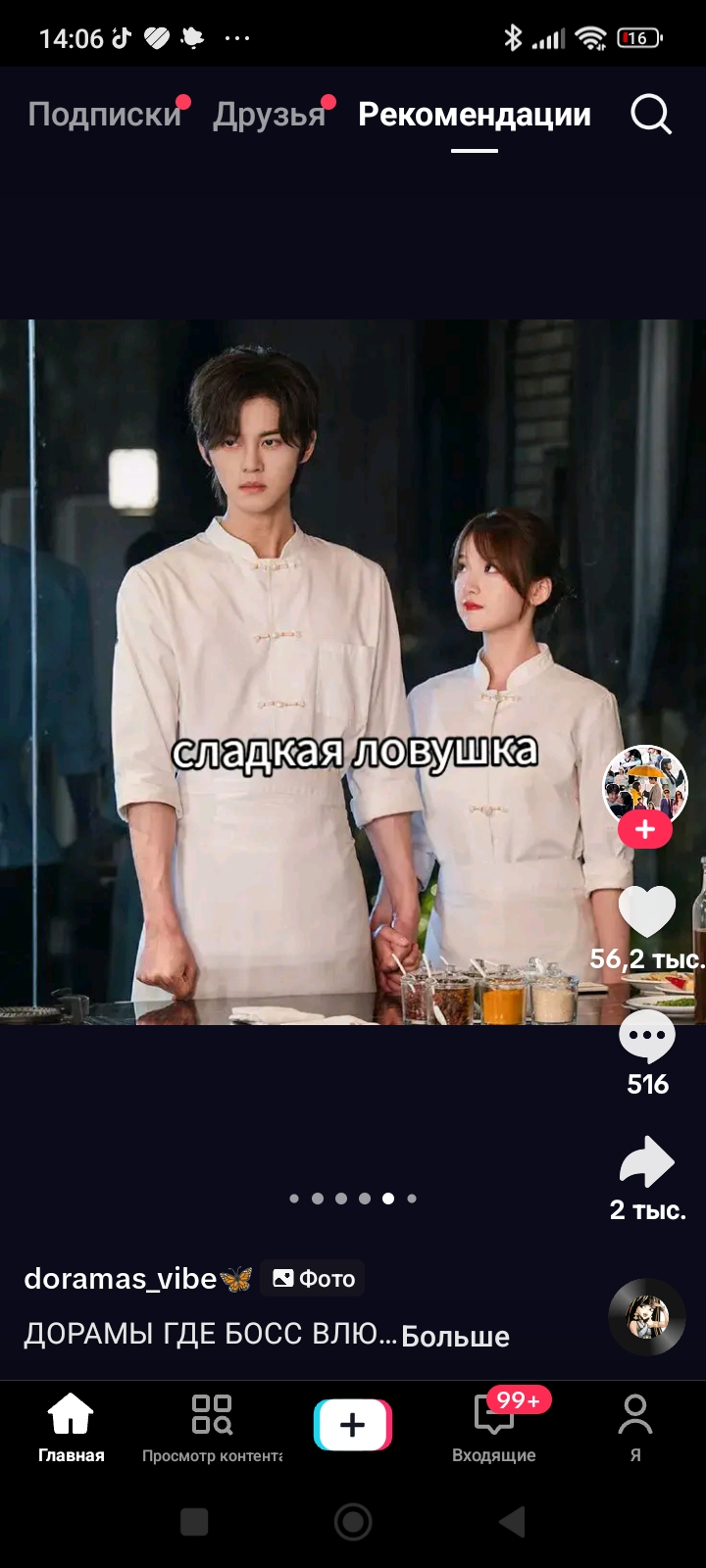The image size is (706, 1568).
Task: Switch to the Подписки tab
Action: 105,115
